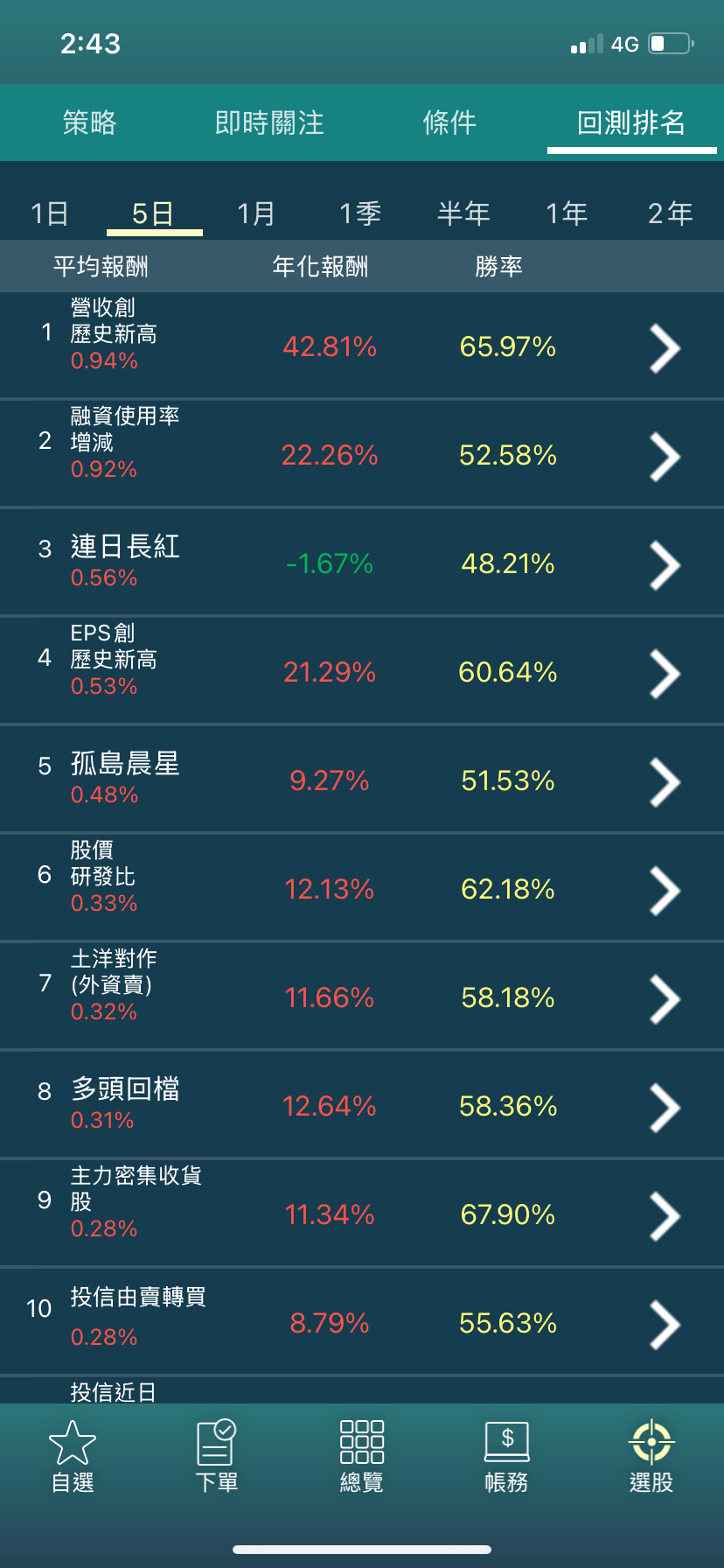Open the arrow next to 多頭回檔
This screenshot has width=724, height=1568.
tap(664, 1105)
